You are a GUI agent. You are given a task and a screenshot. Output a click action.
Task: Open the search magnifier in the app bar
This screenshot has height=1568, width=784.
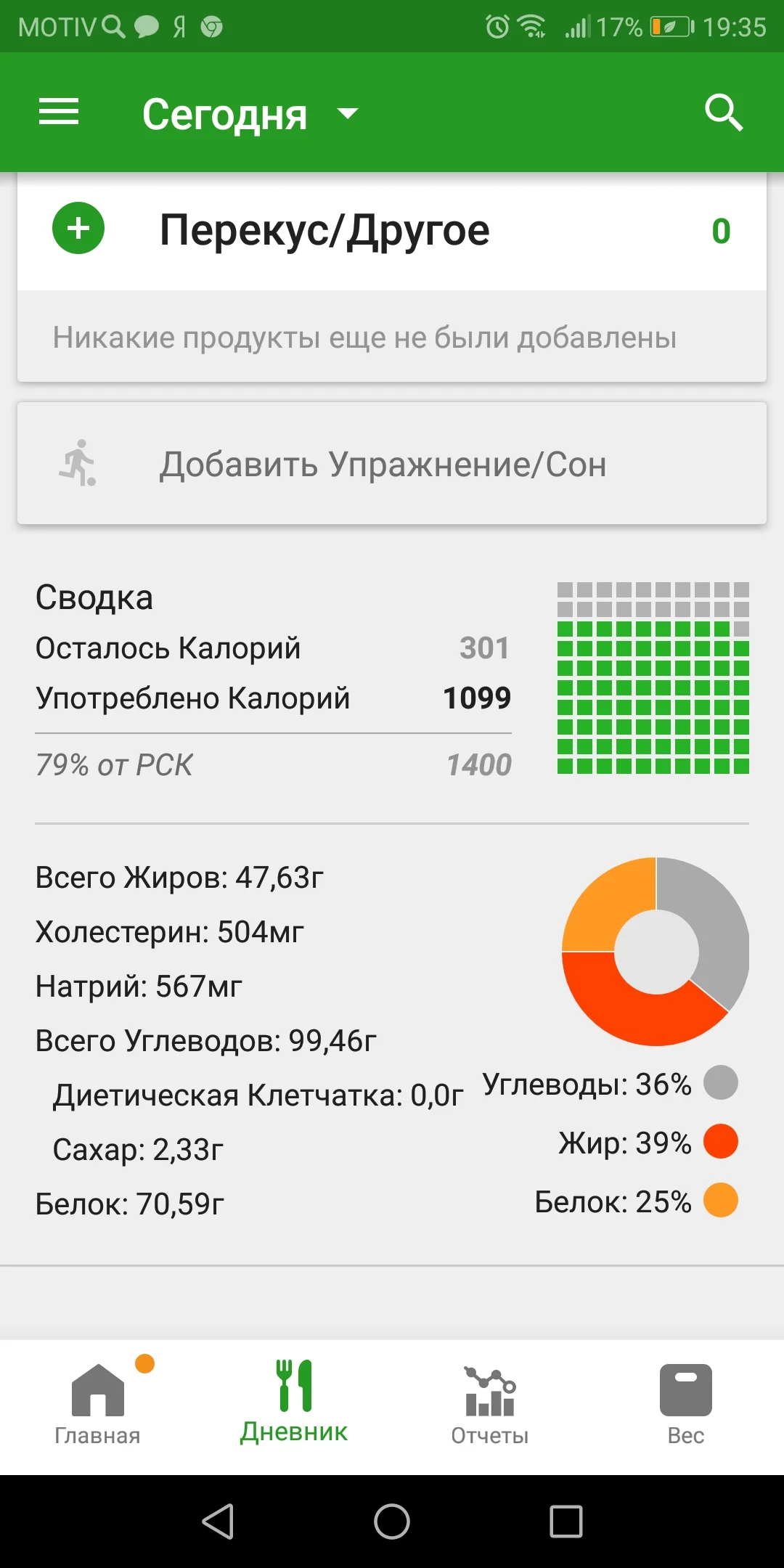723,113
